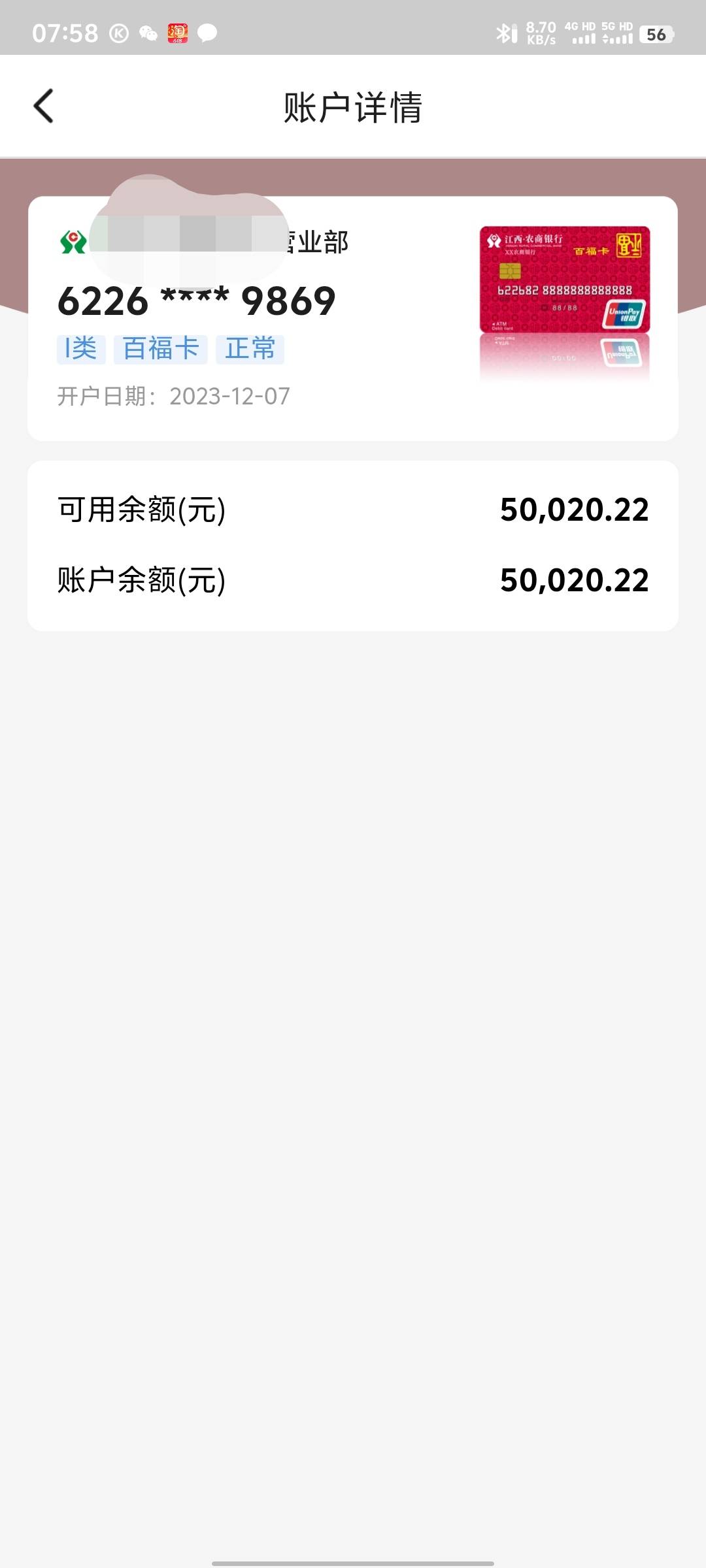Screen dimensions: 706x1568
Task: Go back from the account details page
Action: coord(43,106)
